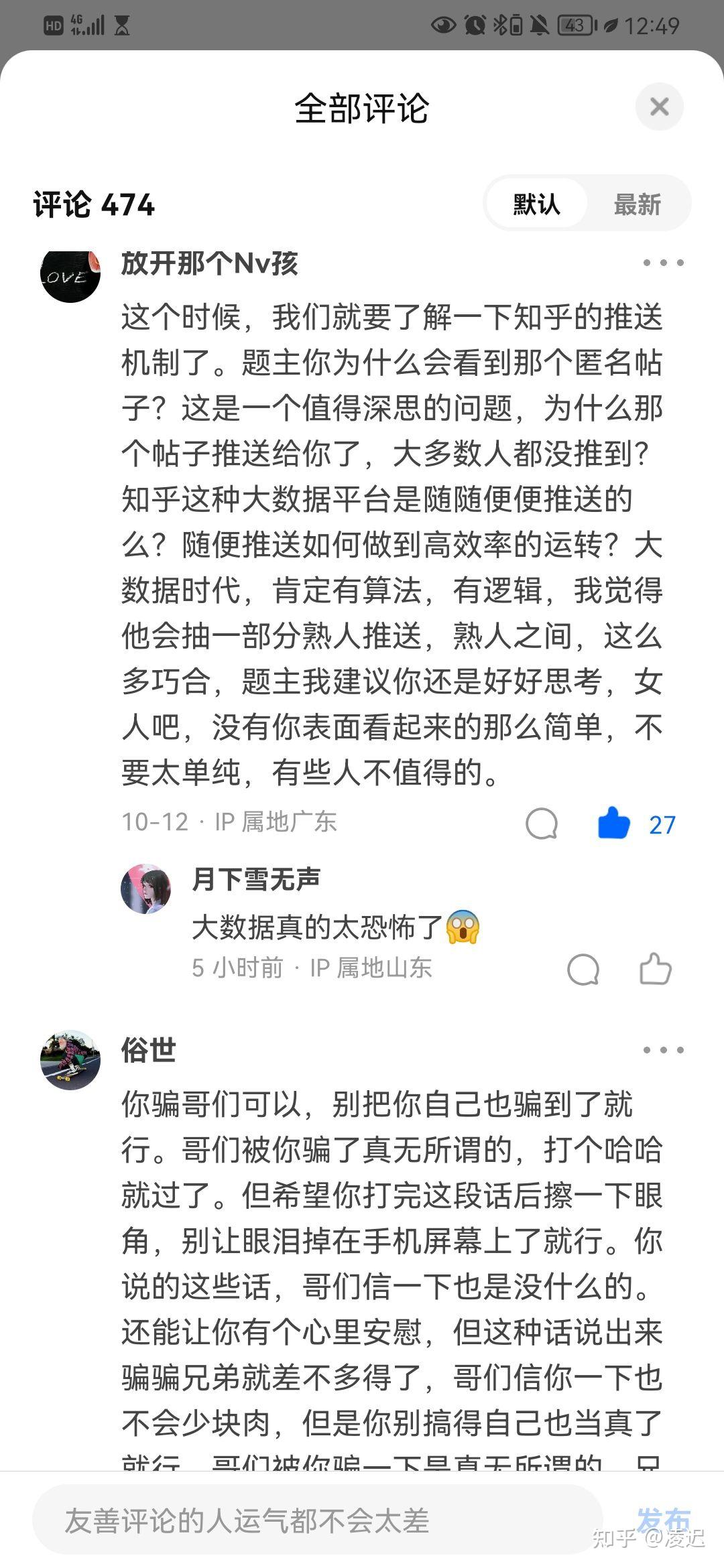Viewport: 724px width, 1568px height.
Task: Like 月下雪无声's reply
Action: click(655, 969)
